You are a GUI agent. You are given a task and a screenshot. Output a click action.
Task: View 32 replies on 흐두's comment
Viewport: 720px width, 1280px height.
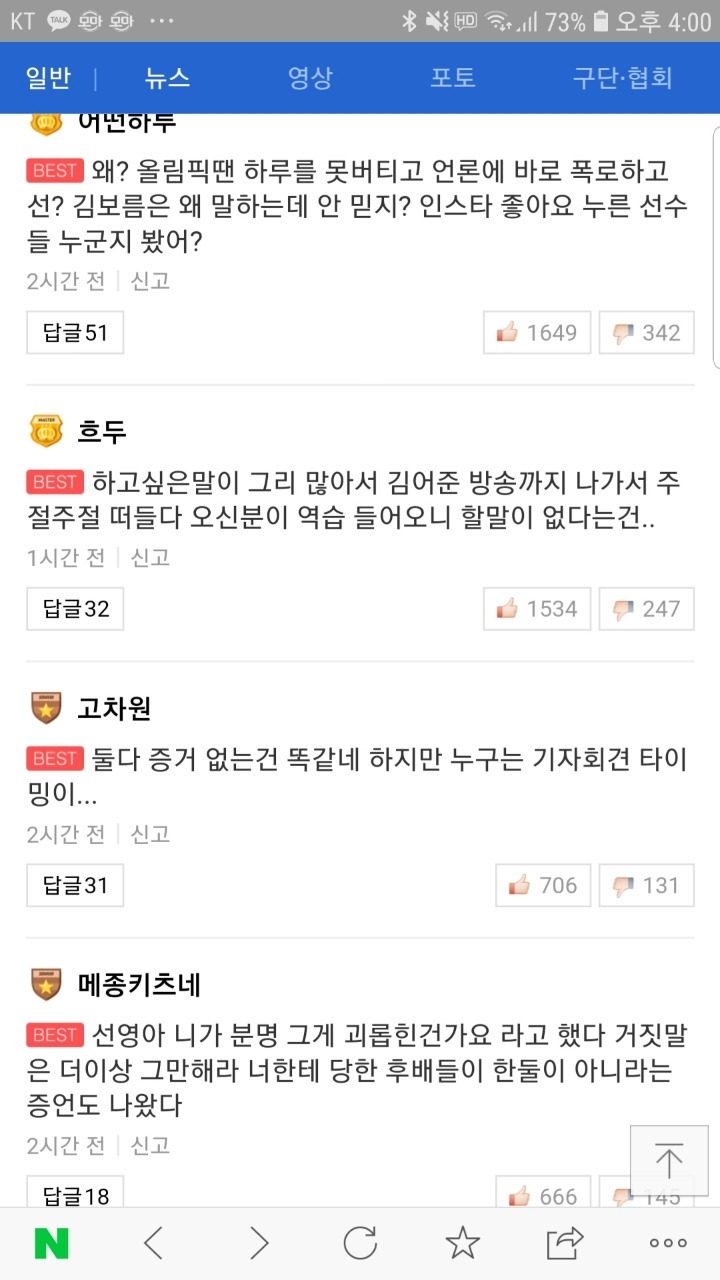tap(75, 609)
